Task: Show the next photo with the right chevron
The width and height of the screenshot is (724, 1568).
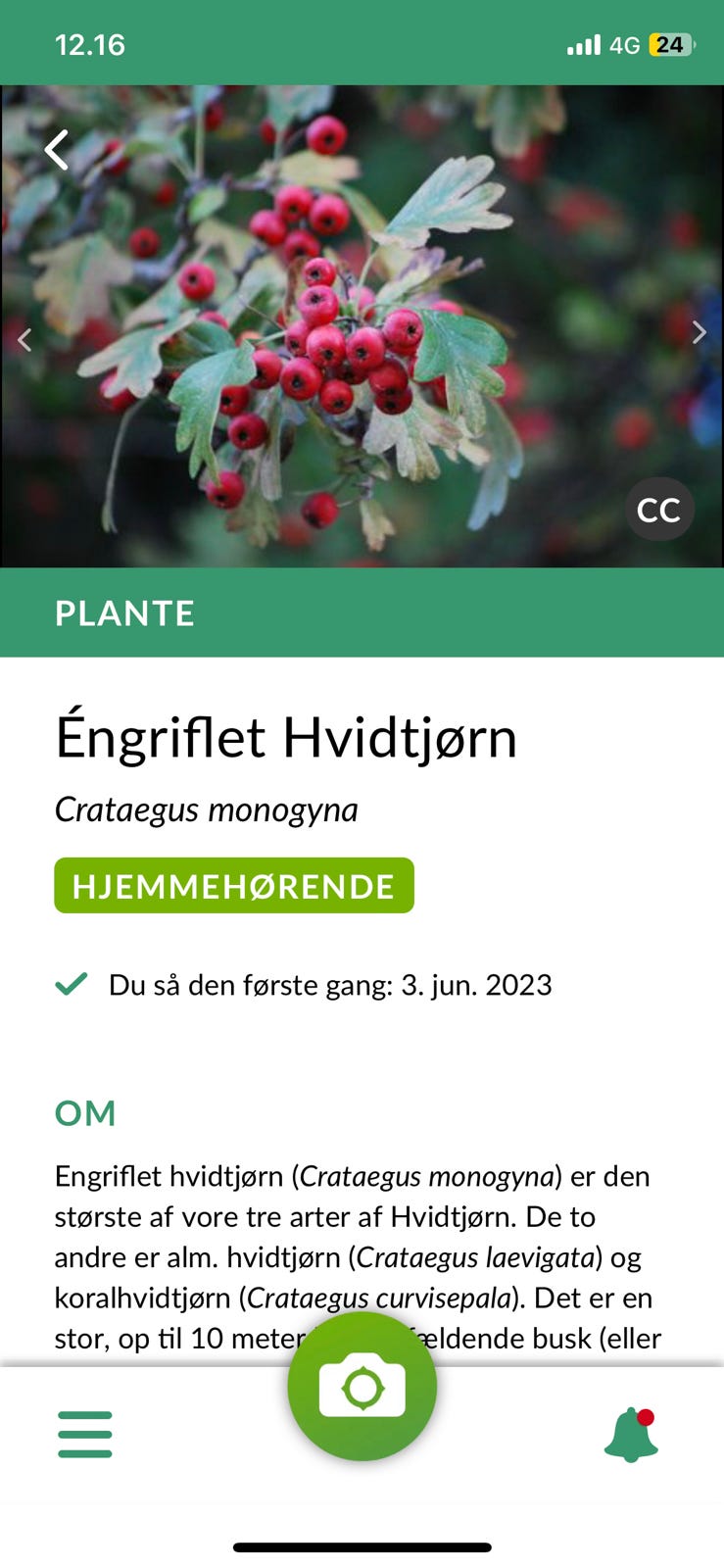Action: coord(700,333)
